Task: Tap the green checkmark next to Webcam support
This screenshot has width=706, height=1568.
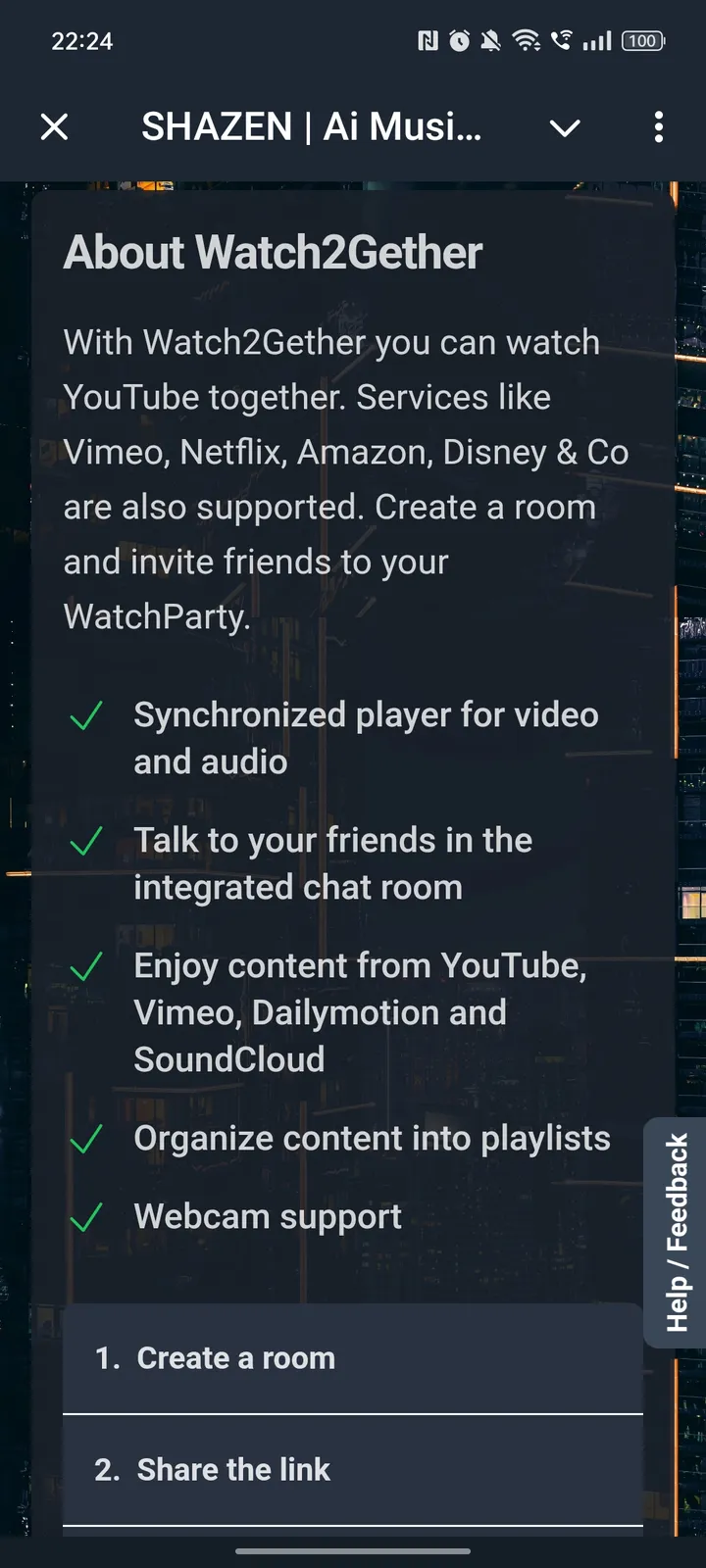Action: pyautogui.click(x=86, y=1215)
